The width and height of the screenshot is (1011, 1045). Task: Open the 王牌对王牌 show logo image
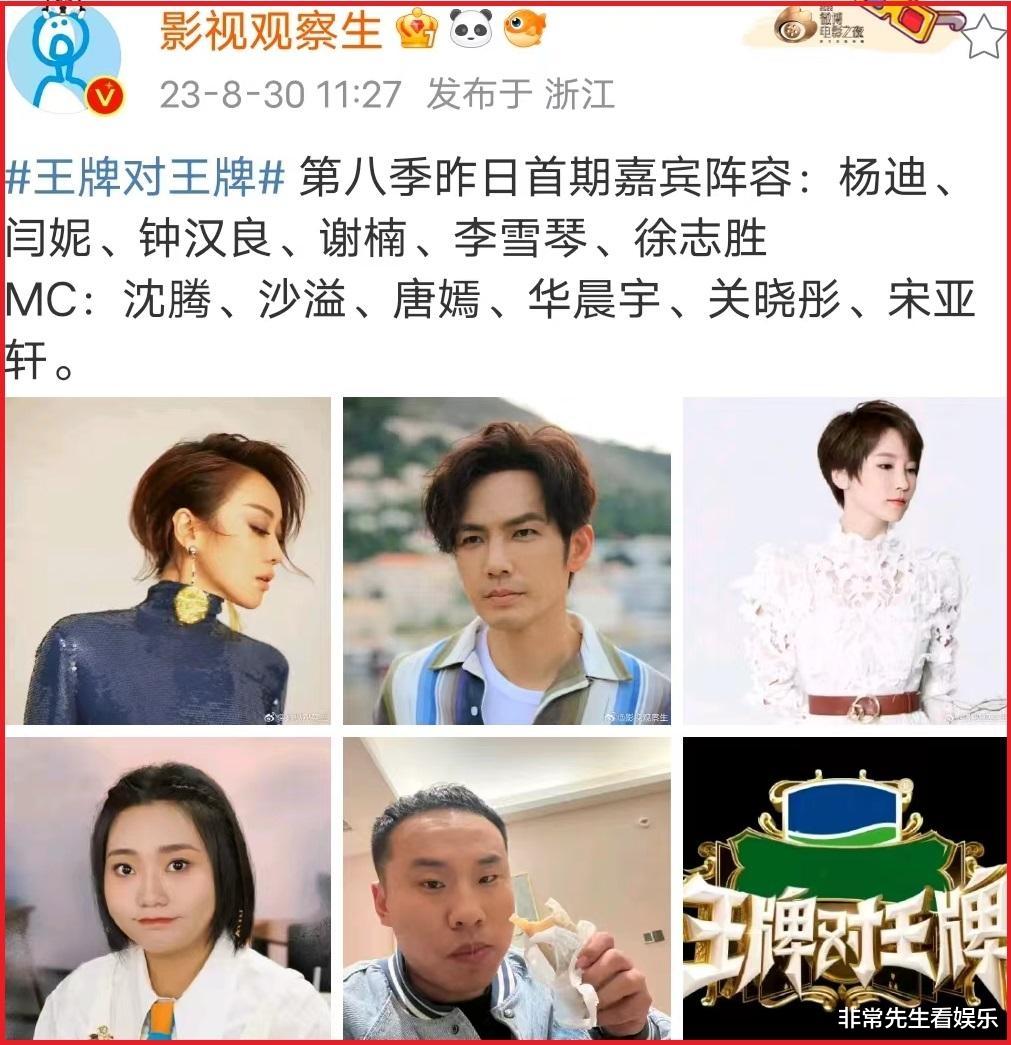click(x=845, y=890)
